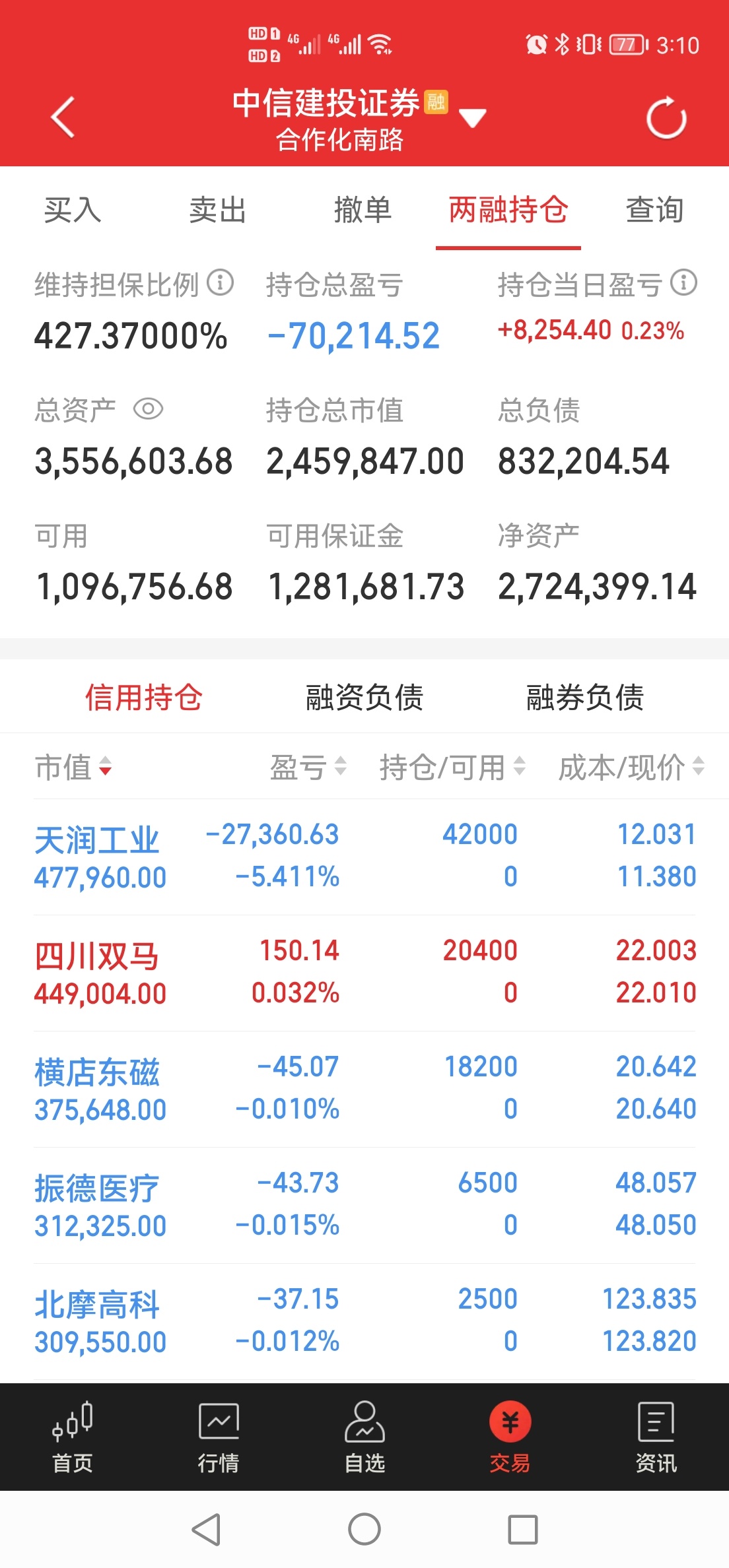Viewport: 729px width, 1568px height.
Task: Switch to 融券负债 section
Action: coord(585,697)
